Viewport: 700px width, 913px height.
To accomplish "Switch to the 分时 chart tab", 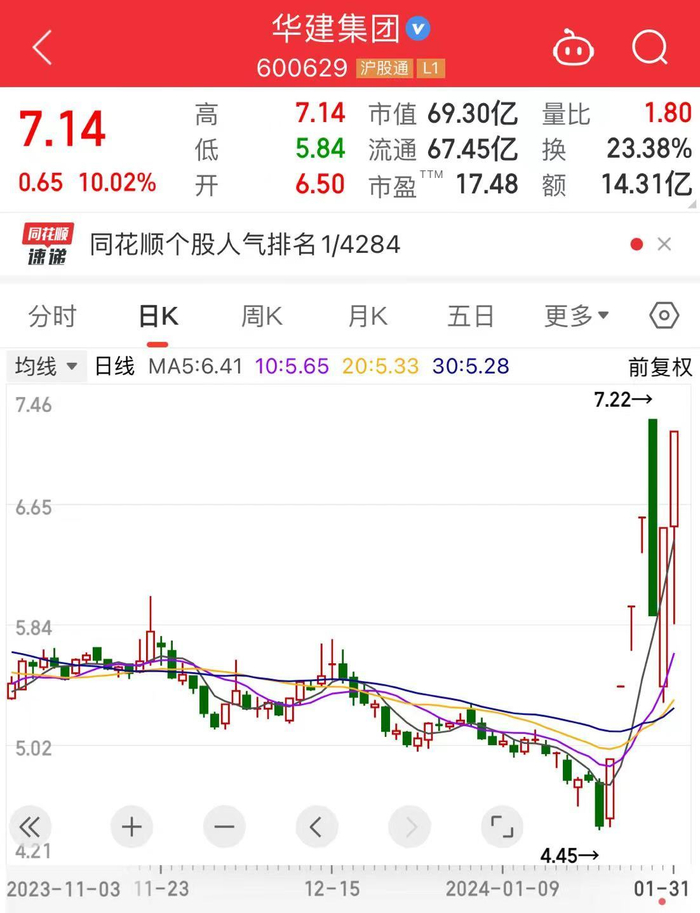I will pyautogui.click(x=52, y=317).
